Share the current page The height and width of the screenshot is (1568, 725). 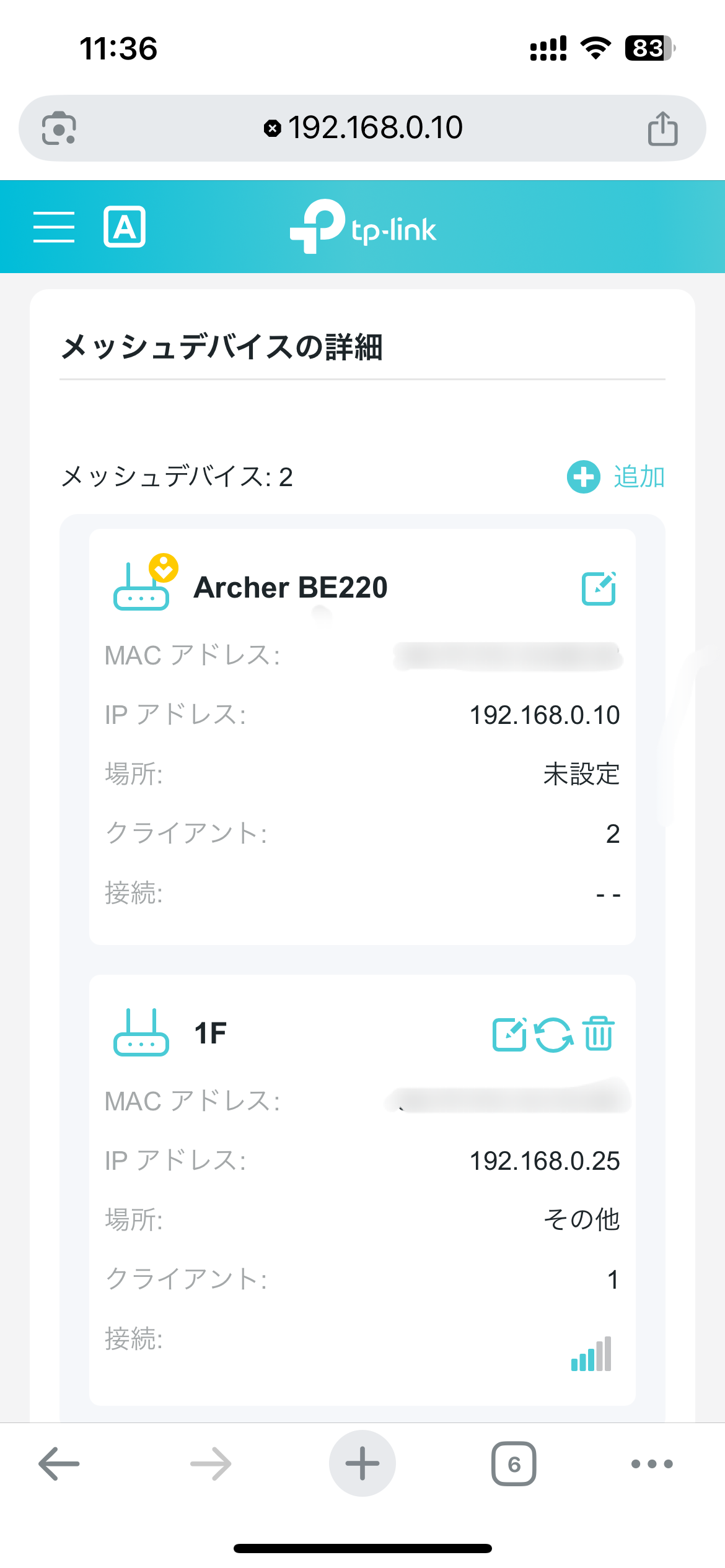662,128
